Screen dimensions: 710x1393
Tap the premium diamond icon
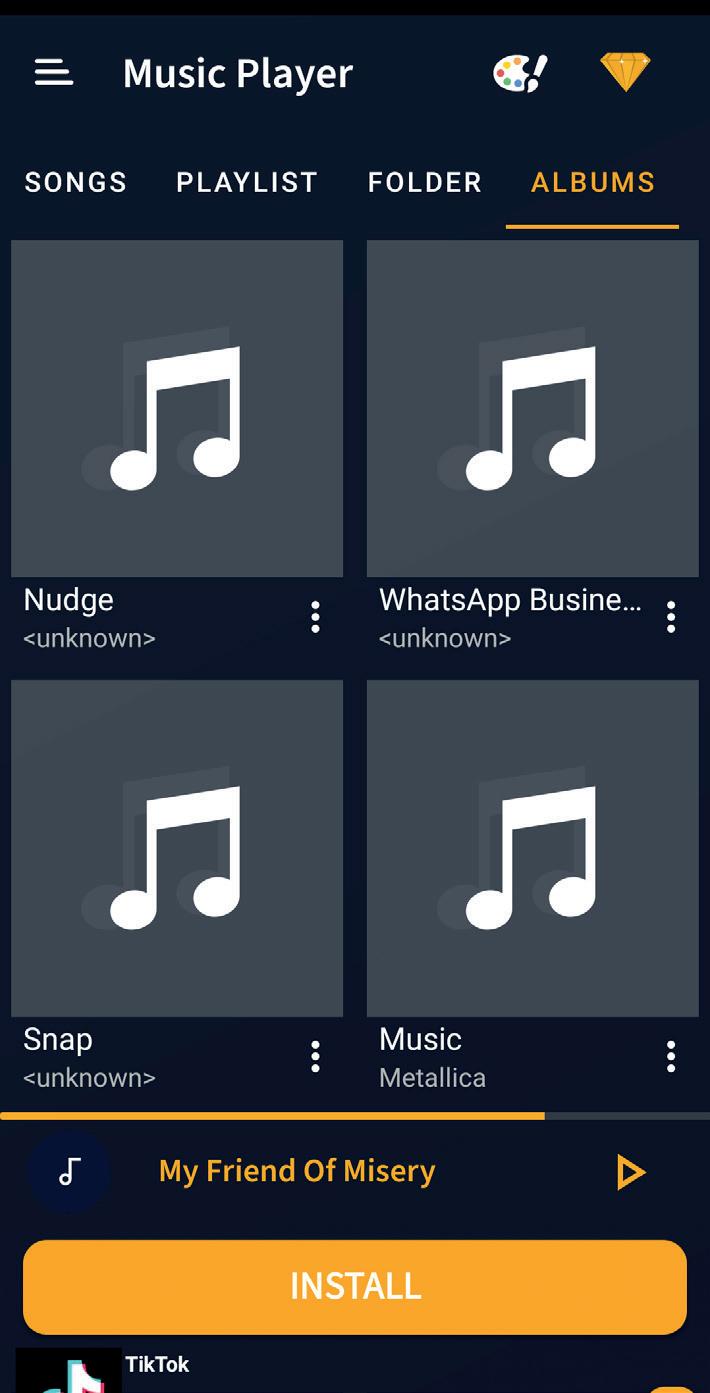click(625, 73)
